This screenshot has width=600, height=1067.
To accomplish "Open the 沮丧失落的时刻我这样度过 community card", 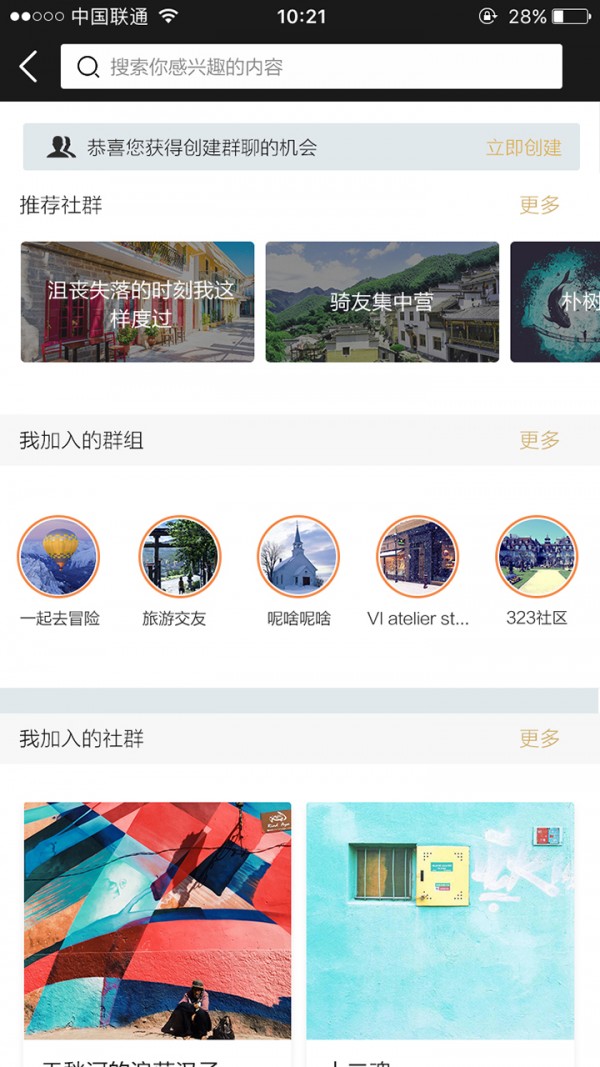I will coord(138,302).
